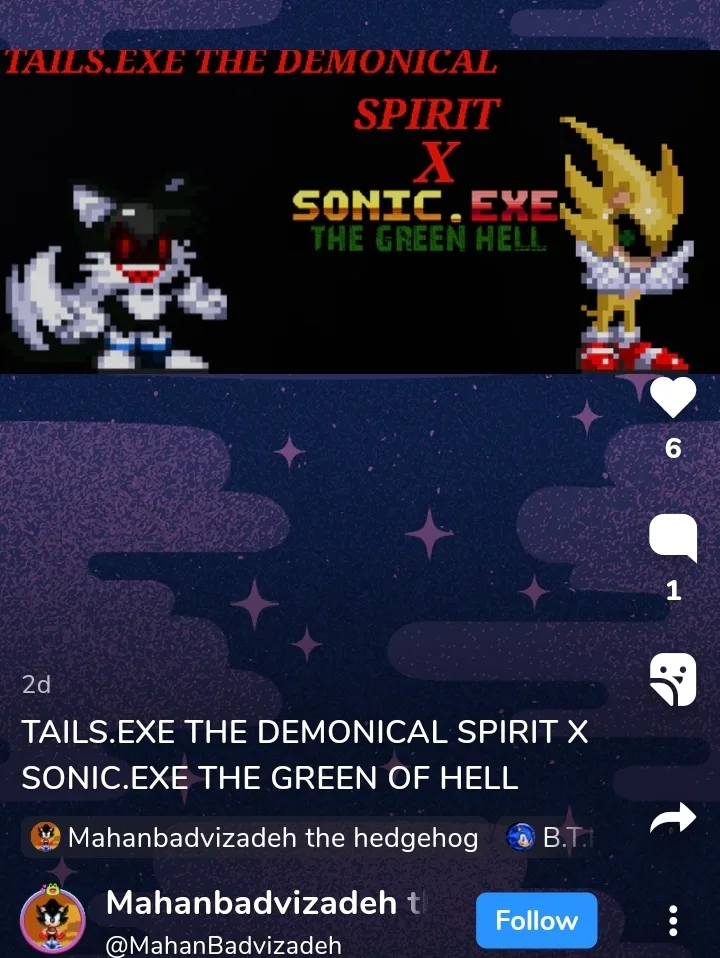The width and height of the screenshot is (720, 958).
Task: Open the comments on this post
Action: (x=673, y=539)
